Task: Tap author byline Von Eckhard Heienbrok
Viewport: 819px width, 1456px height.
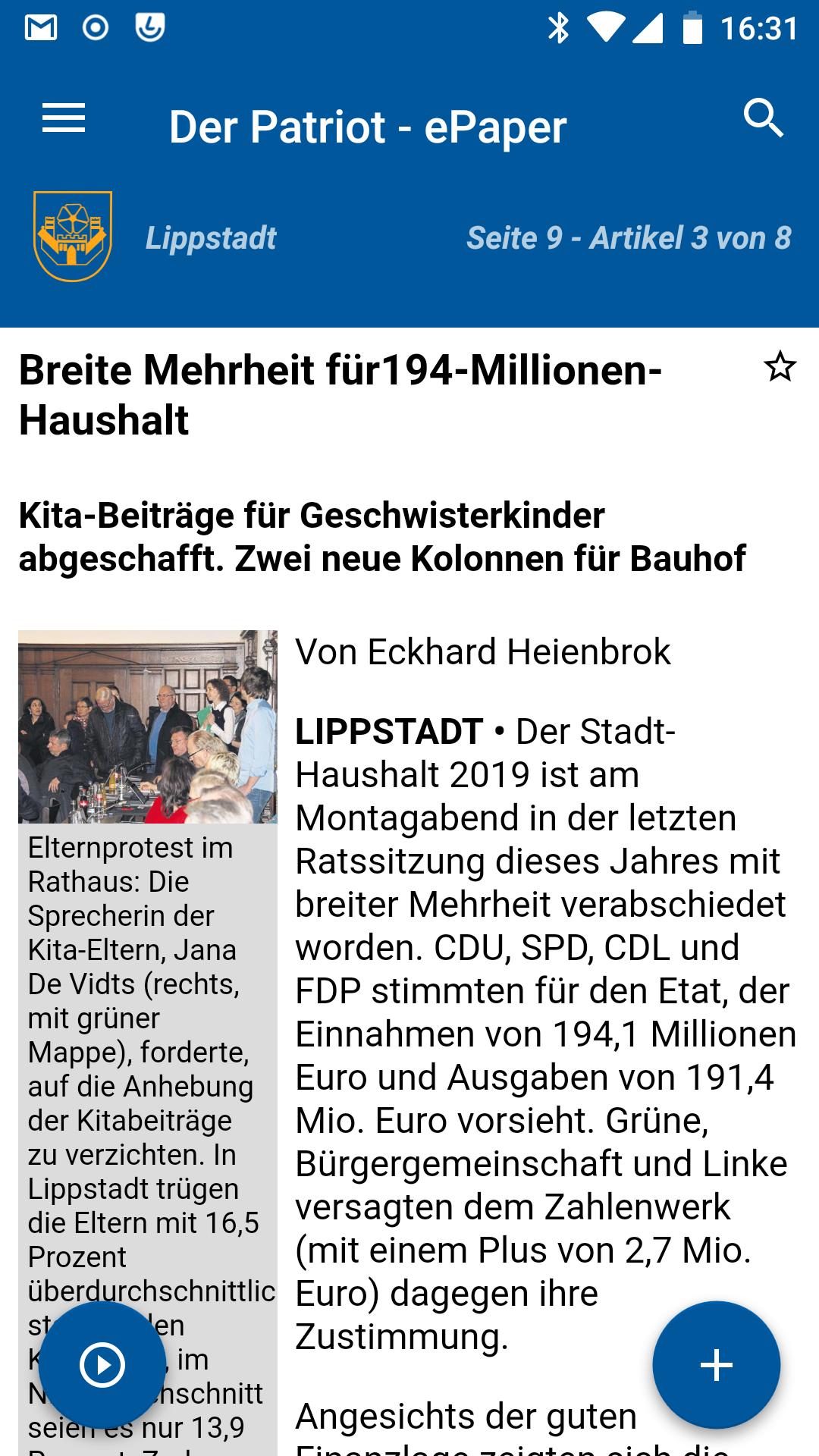Action: (483, 652)
